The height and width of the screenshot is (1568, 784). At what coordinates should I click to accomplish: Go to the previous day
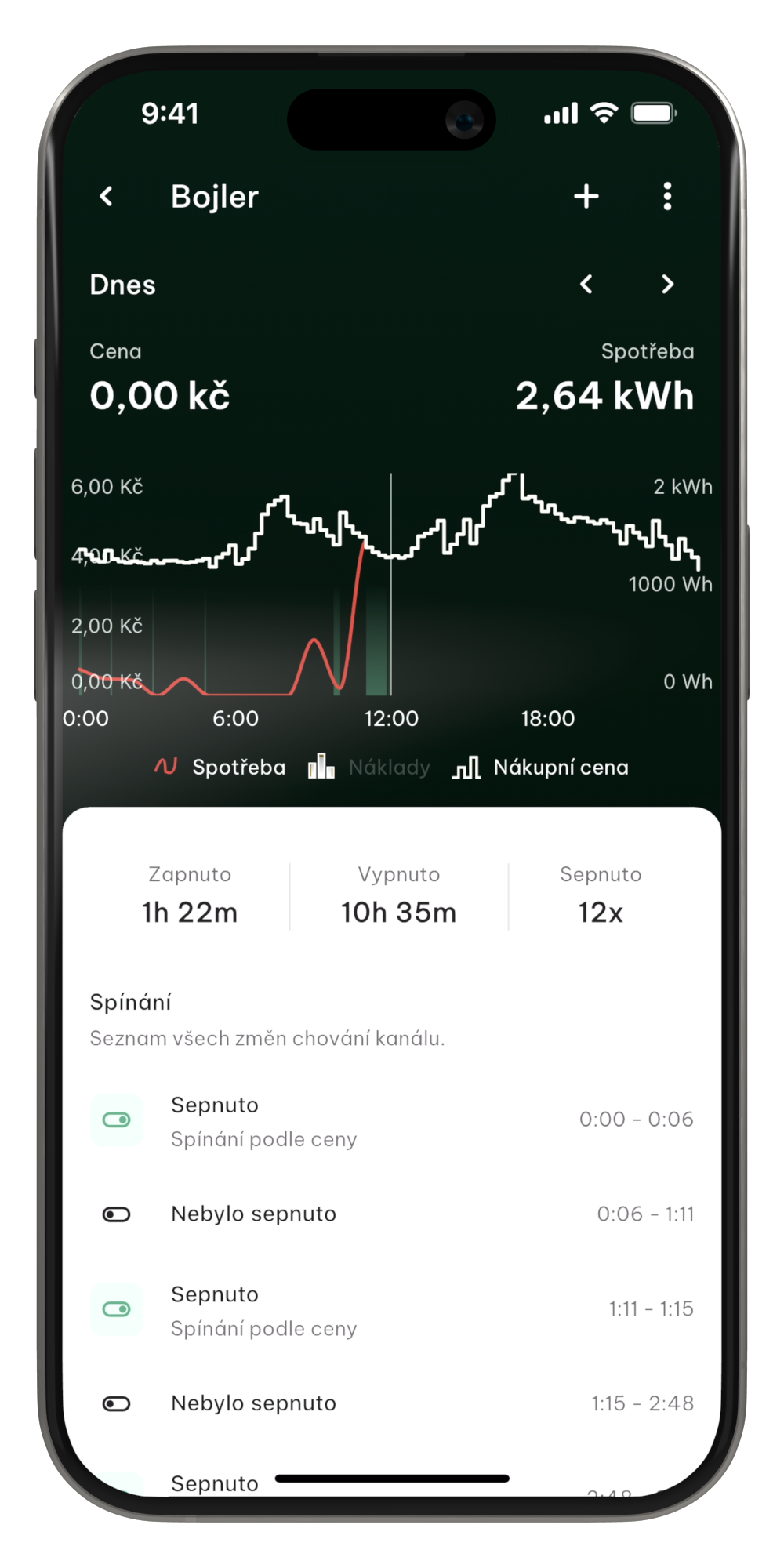click(586, 284)
